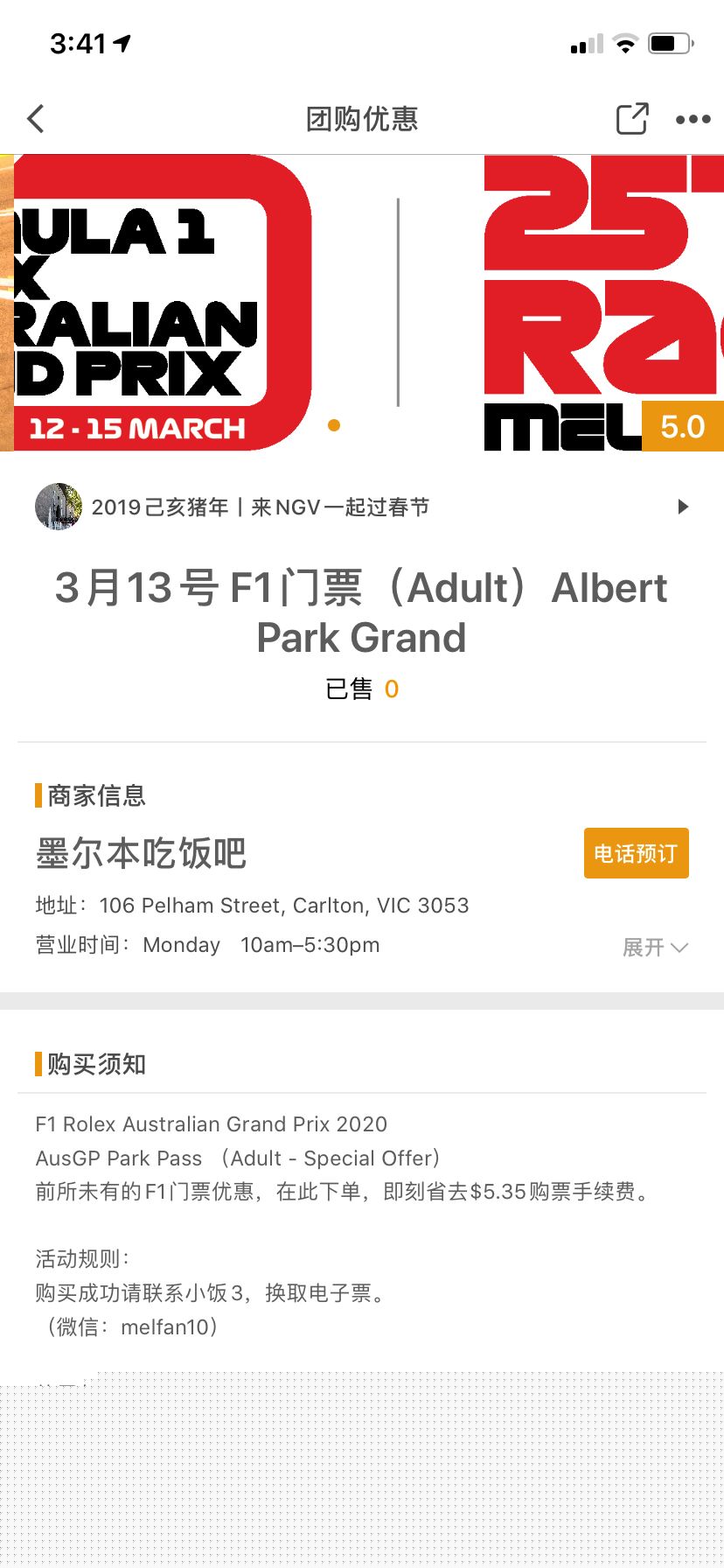Expand business hours with 展开
The height and width of the screenshot is (1568, 724).
point(655,948)
